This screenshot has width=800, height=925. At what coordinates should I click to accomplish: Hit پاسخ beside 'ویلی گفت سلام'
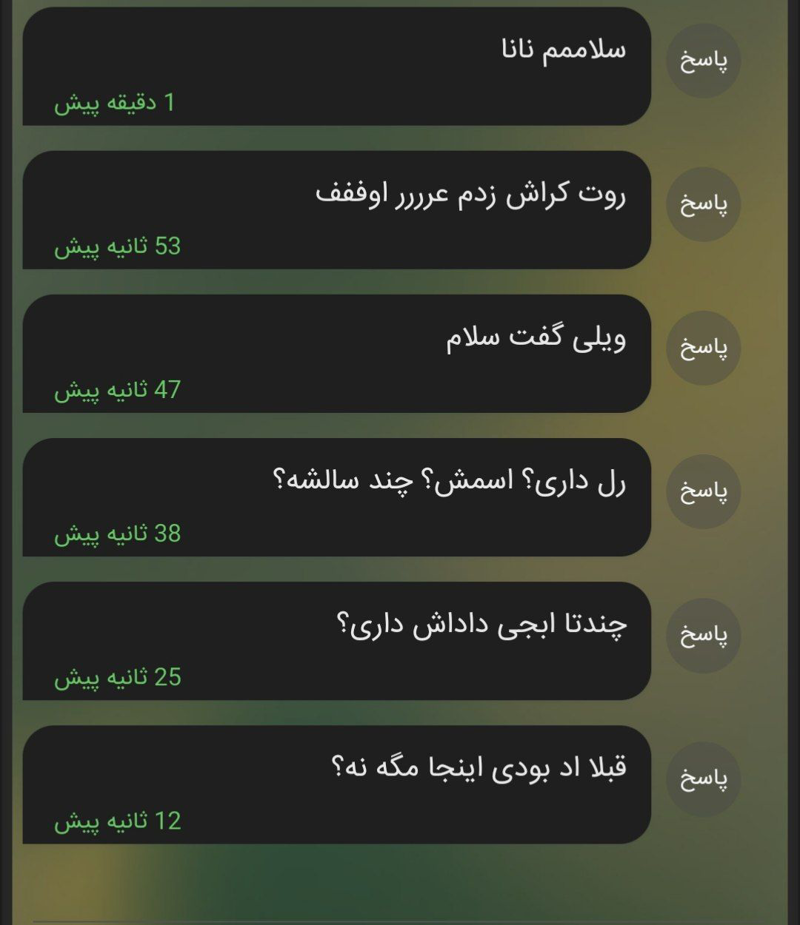[703, 348]
